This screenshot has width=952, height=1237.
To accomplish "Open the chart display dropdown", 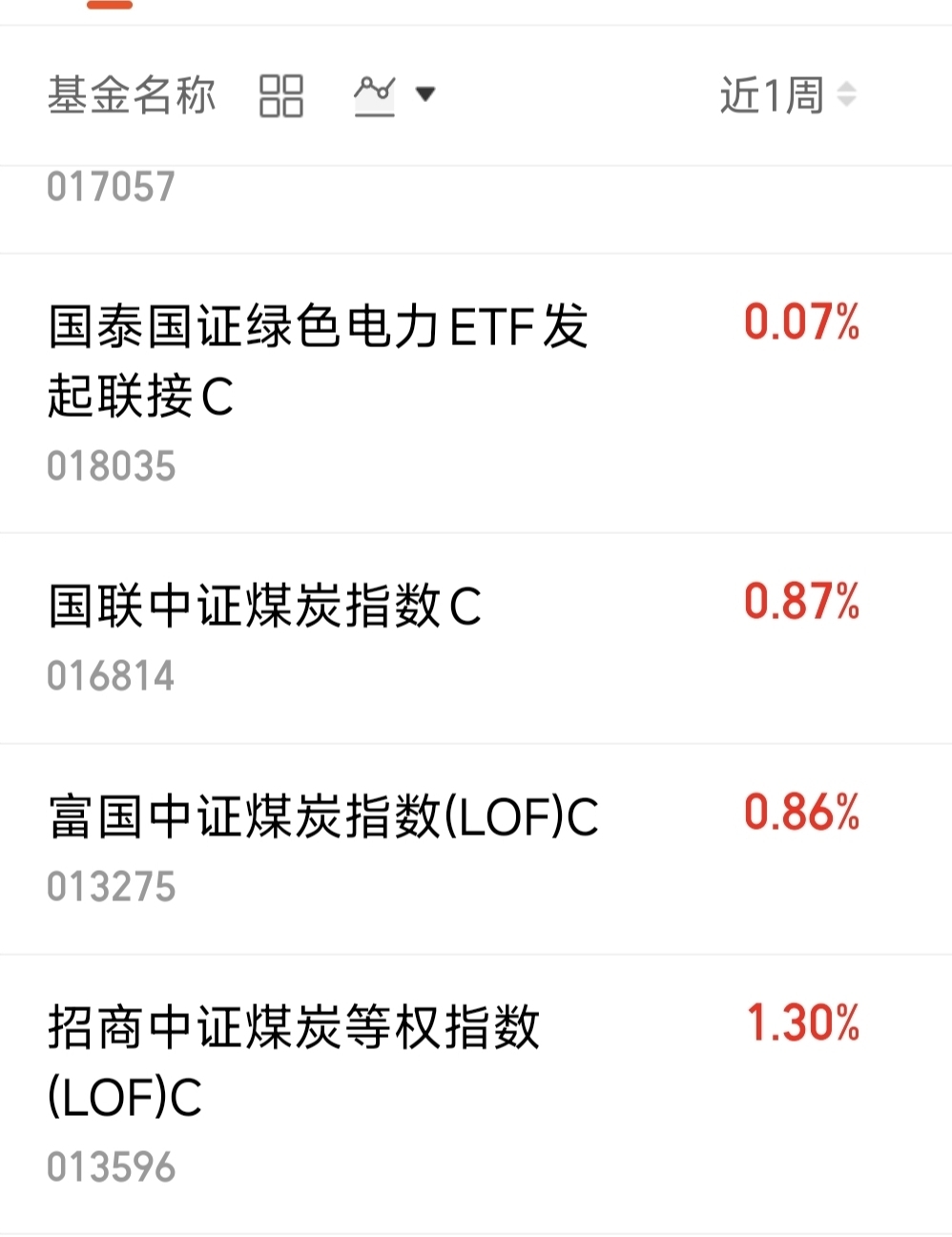I will click(394, 94).
